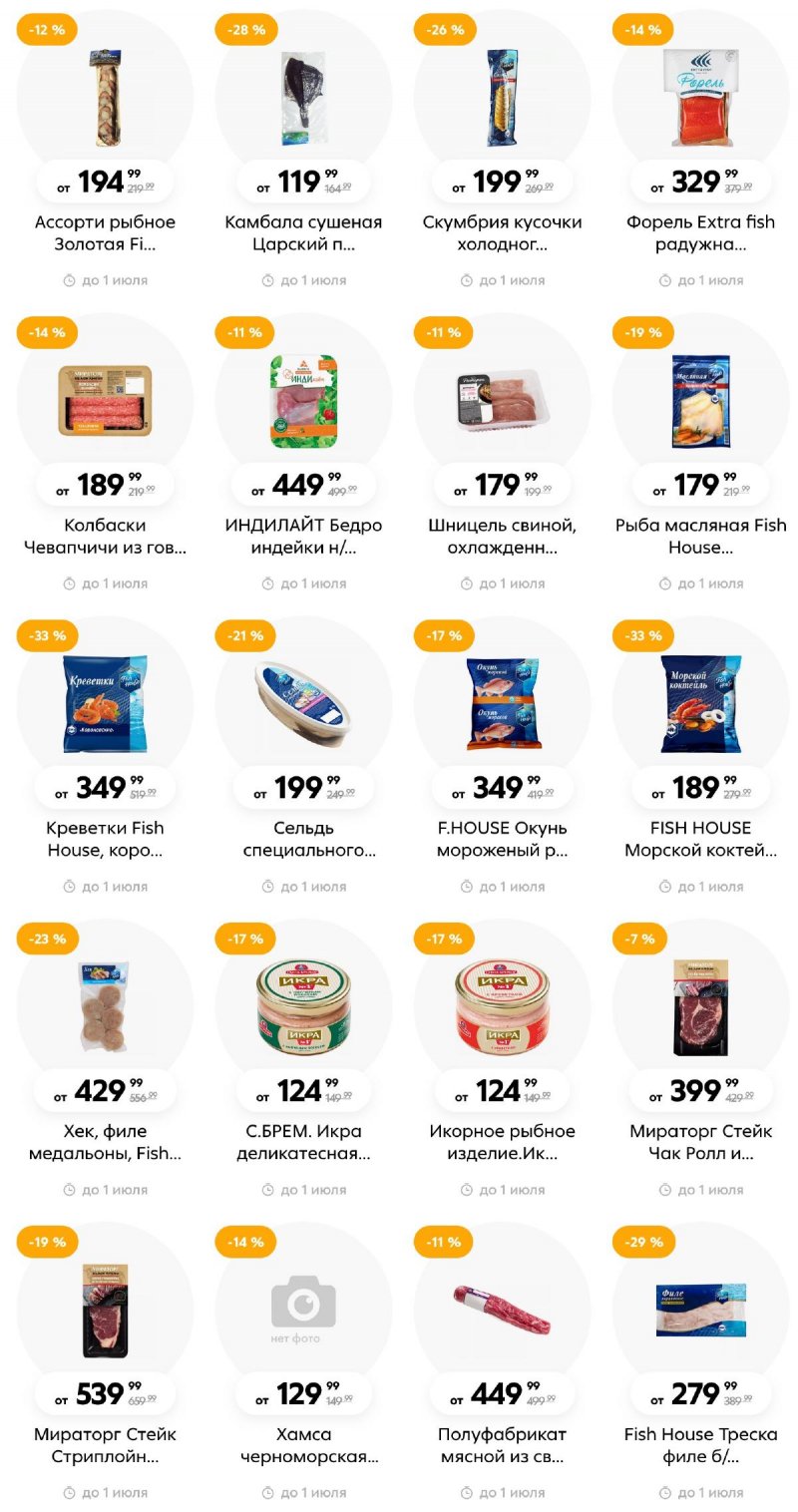Screen dimensions: 798x1512
Task: Open Камбала сушеная Царский product card
Action: click(303, 98)
